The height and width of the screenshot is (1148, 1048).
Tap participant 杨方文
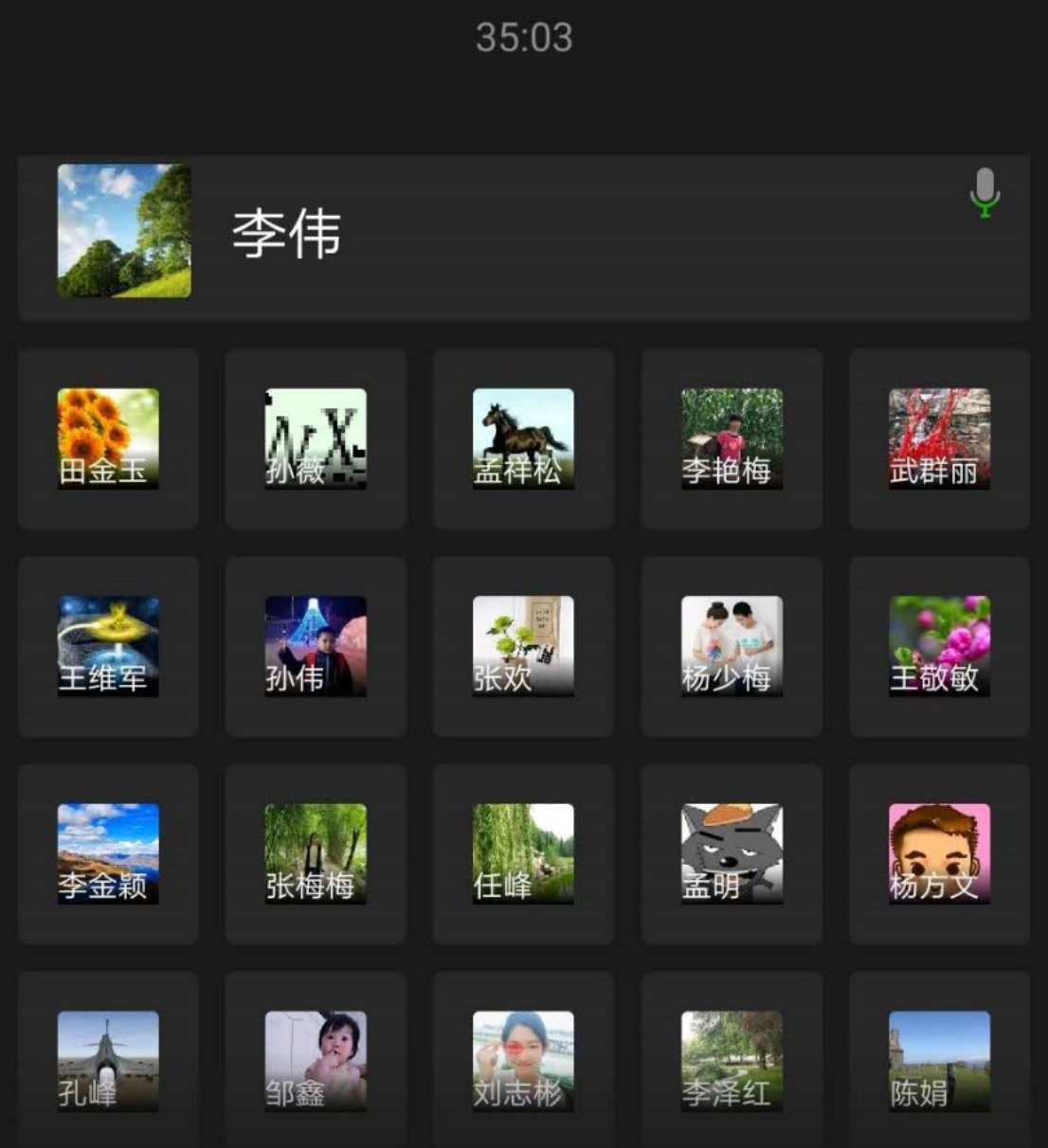(x=939, y=853)
